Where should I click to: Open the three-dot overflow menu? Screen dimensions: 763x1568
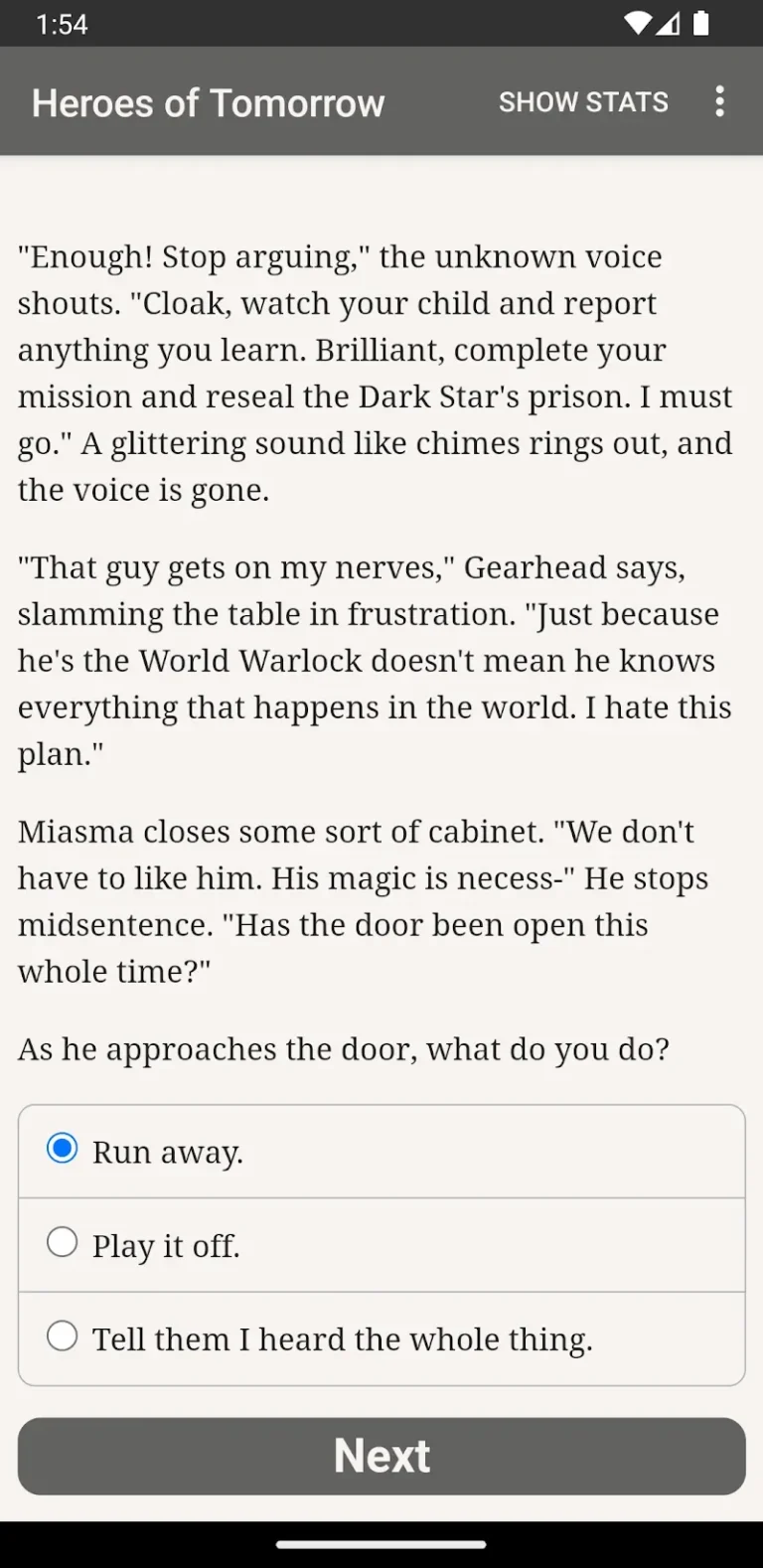pyautogui.click(x=719, y=101)
